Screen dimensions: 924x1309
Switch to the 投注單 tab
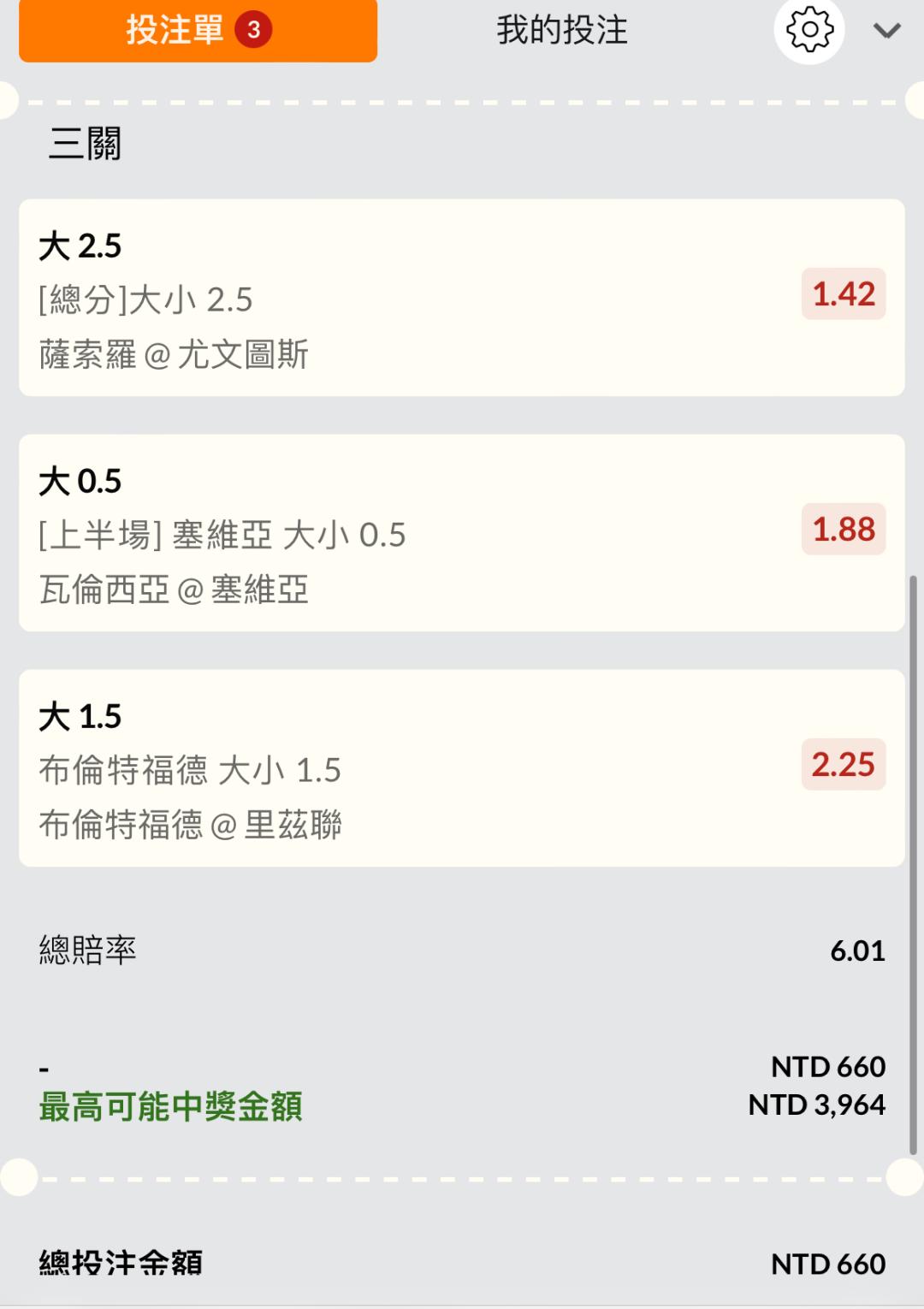tap(198, 31)
